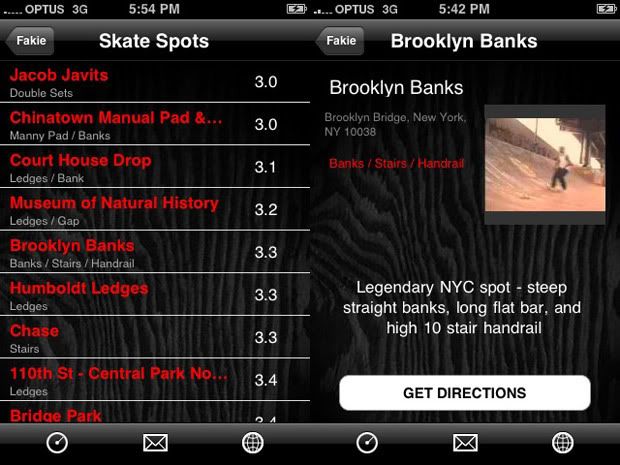Open Chinatown Manual Pad spot
The height and width of the screenshot is (465, 620).
point(150,124)
